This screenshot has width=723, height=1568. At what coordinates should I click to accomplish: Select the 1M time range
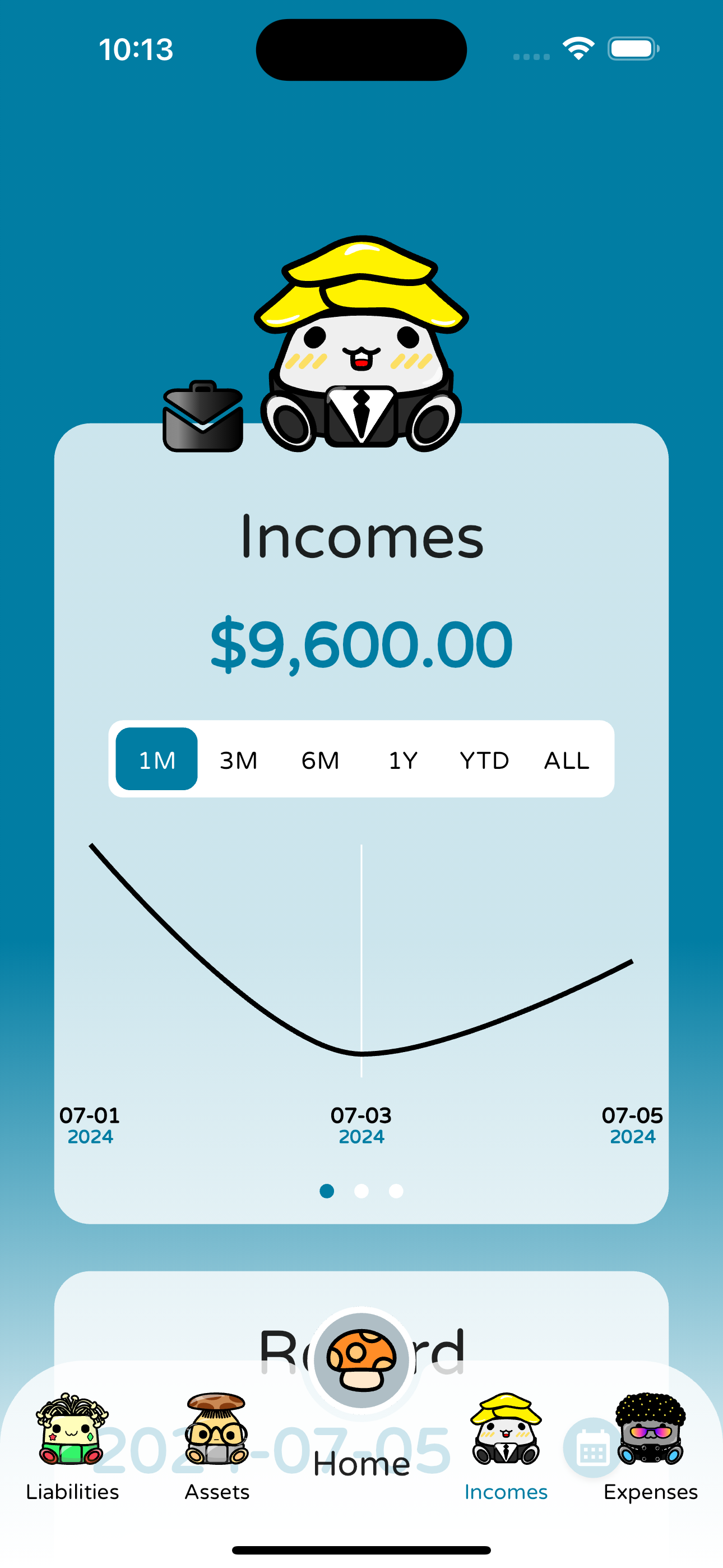[x=156, y=759]
